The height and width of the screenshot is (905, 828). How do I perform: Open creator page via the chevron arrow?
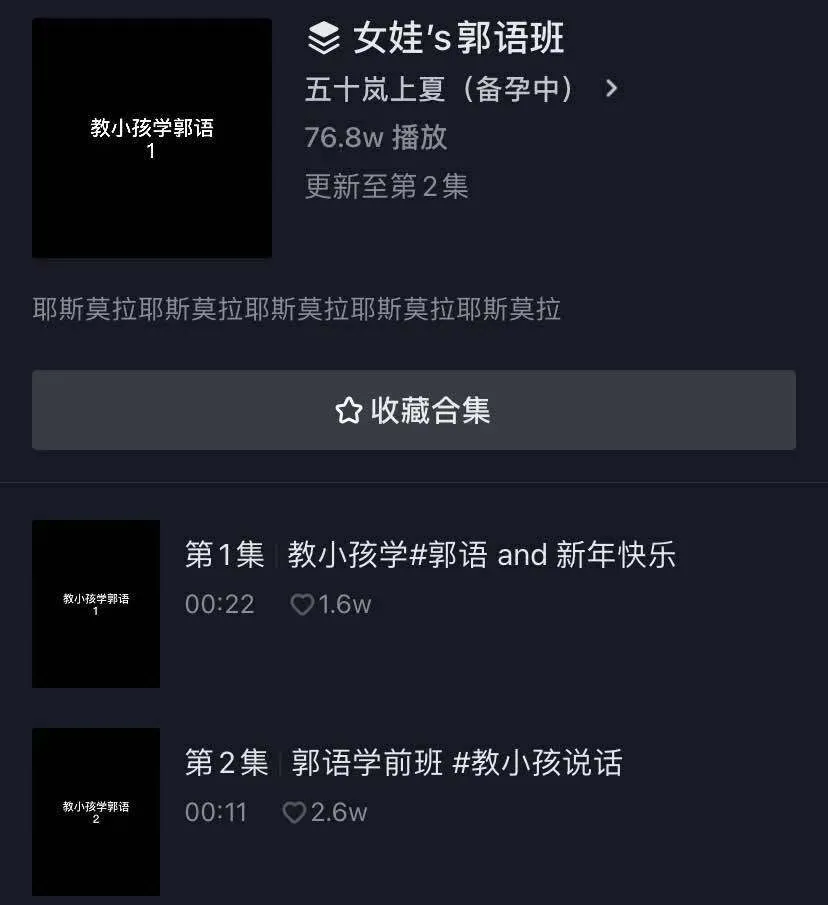tap(609, 88)
